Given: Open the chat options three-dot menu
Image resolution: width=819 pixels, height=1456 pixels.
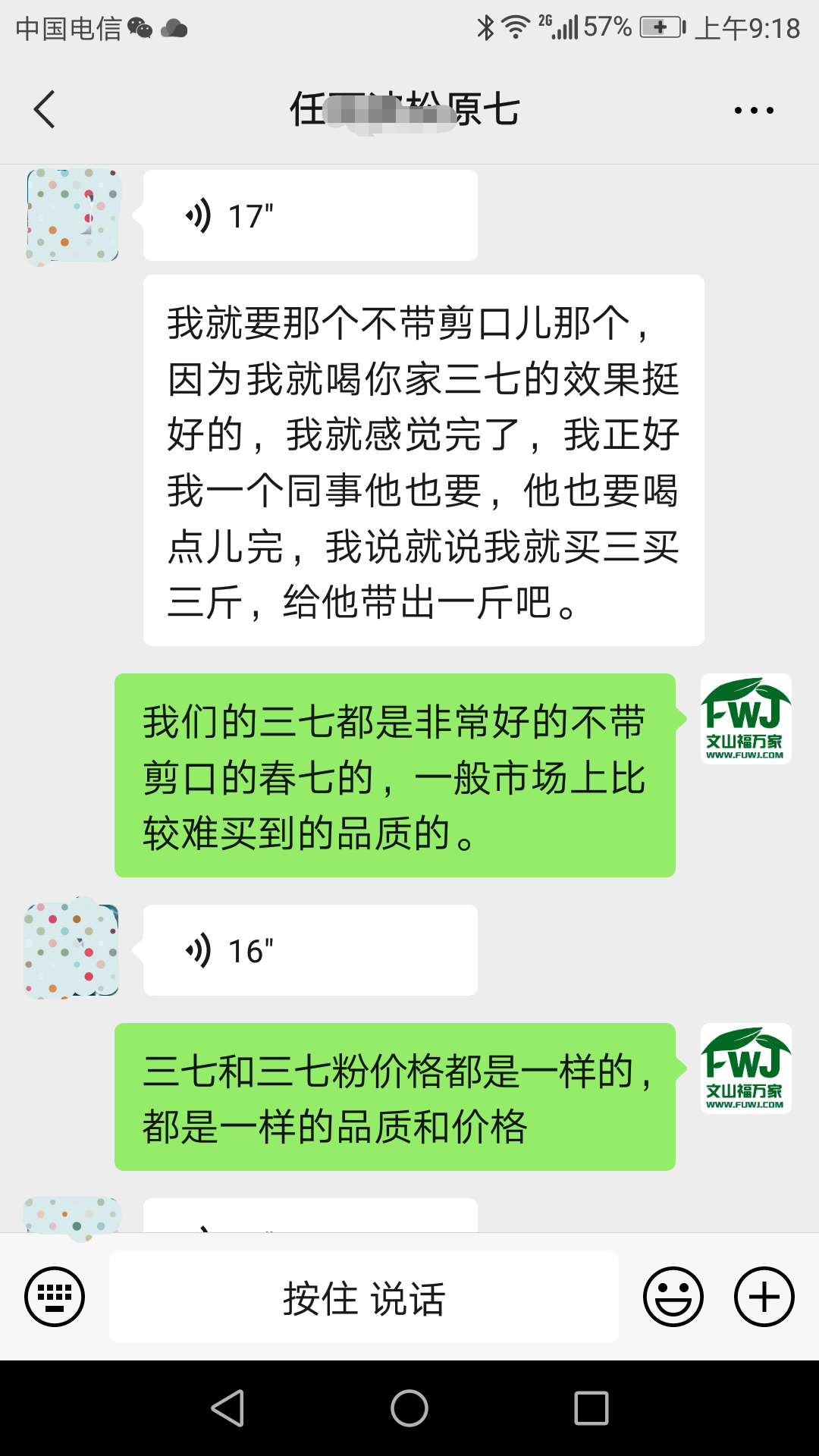Looking at the screenshot, I should click(x=754, y=110).
